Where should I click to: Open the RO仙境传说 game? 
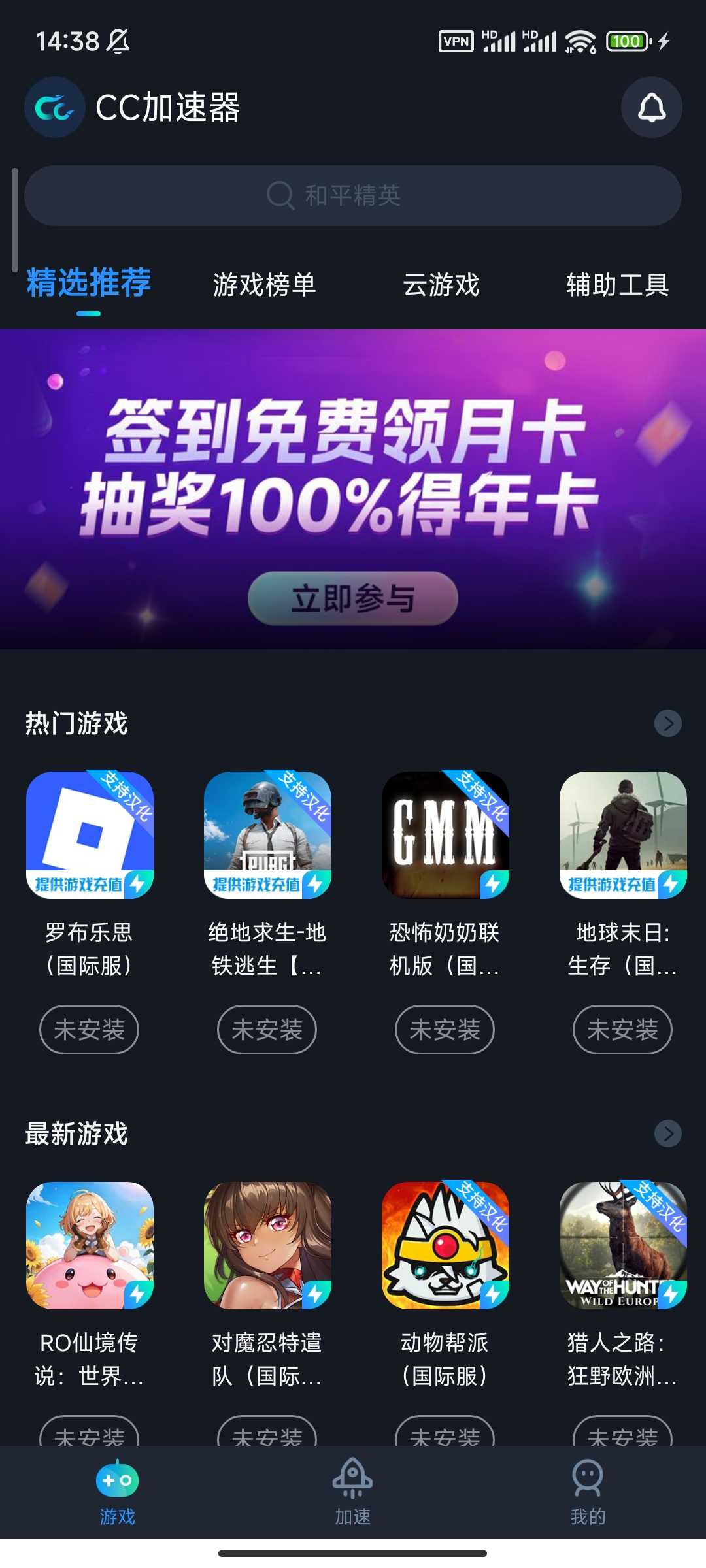point(90,1245)
